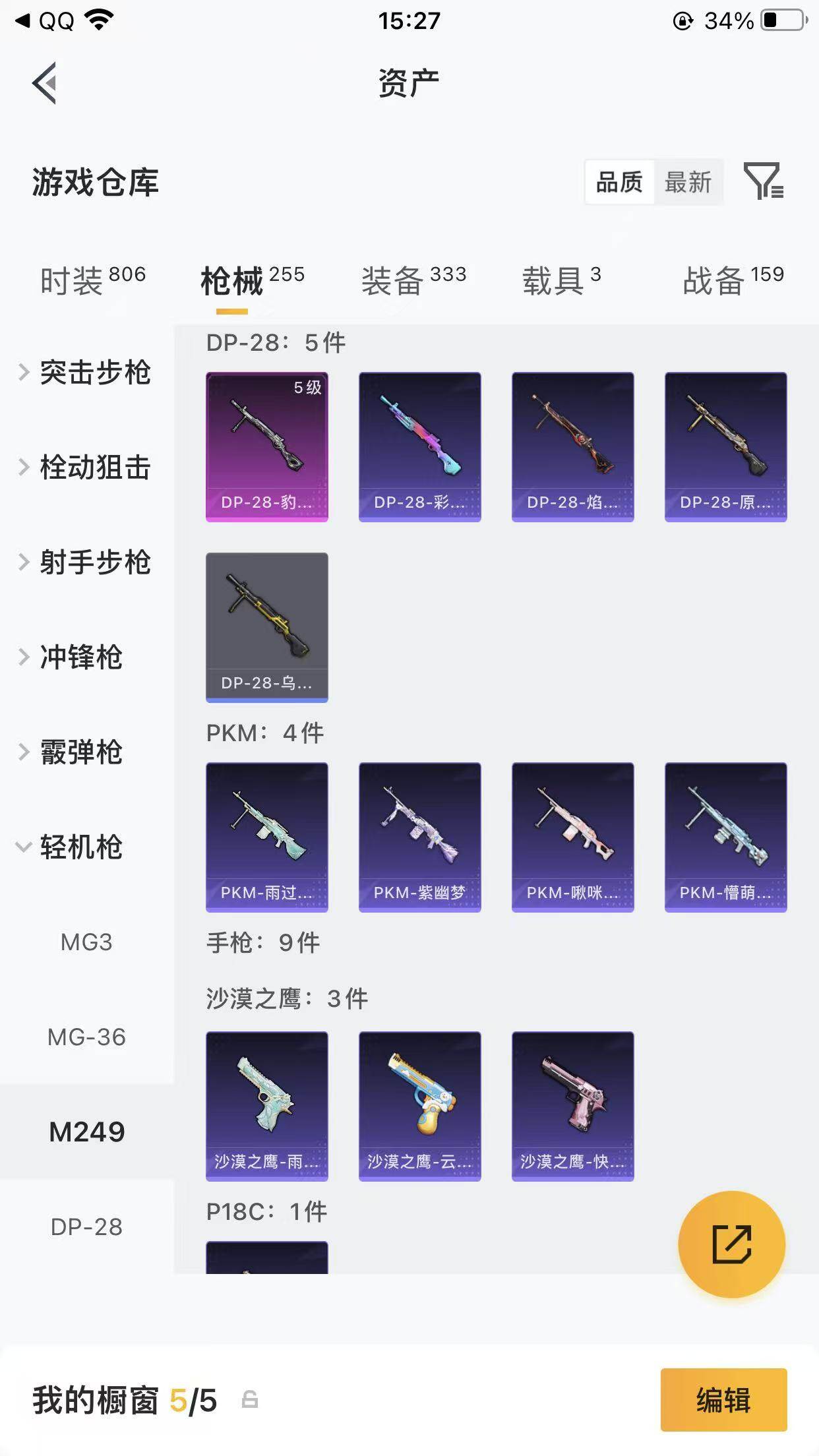Select MG-36 in the sidebar
Image resolution: width=819 pixels, height=1456 pixels.
(x=86, y=1037)
